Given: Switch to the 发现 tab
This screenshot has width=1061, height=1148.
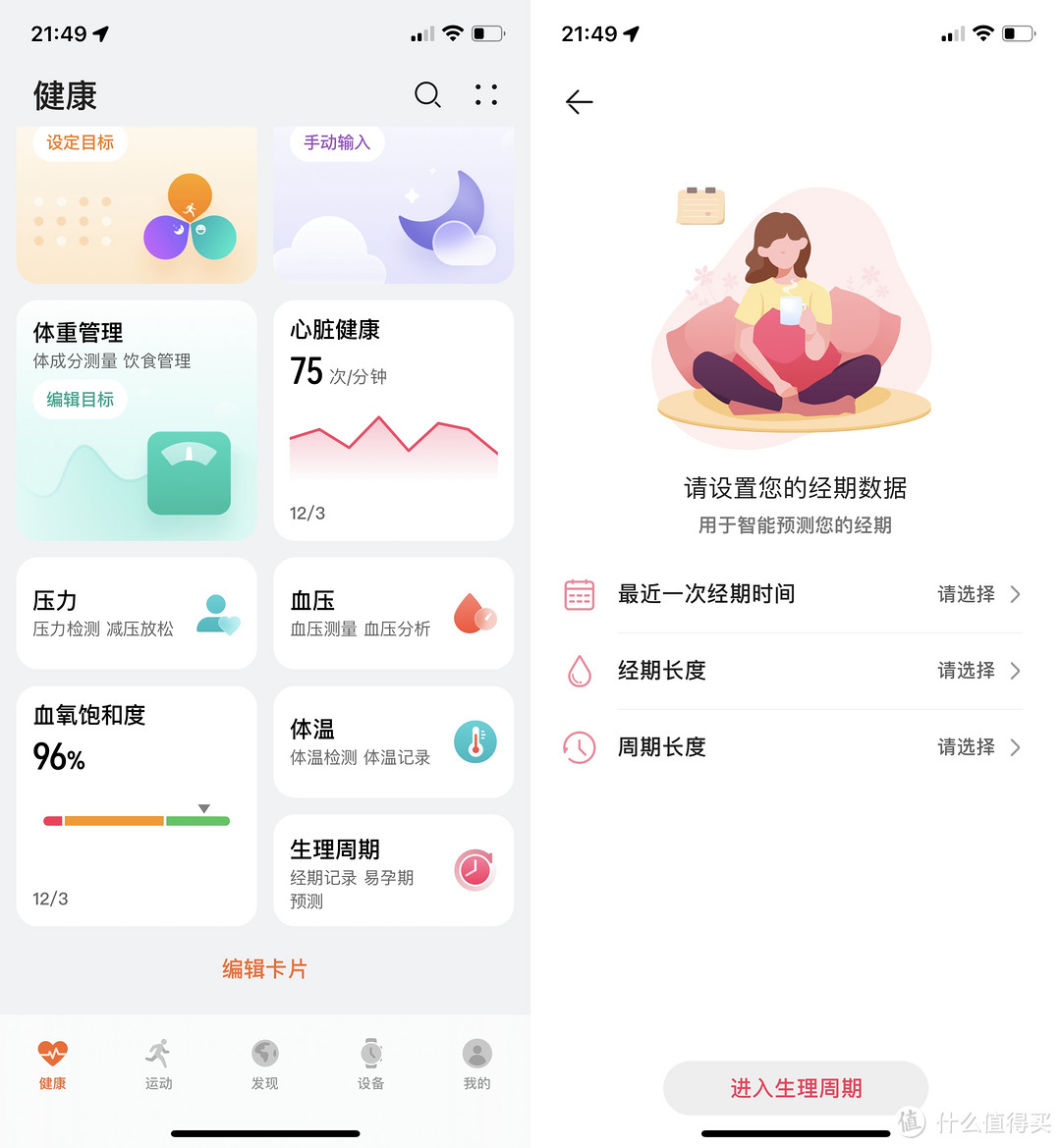Looking at the screenshot, I should click(264, 1064).
